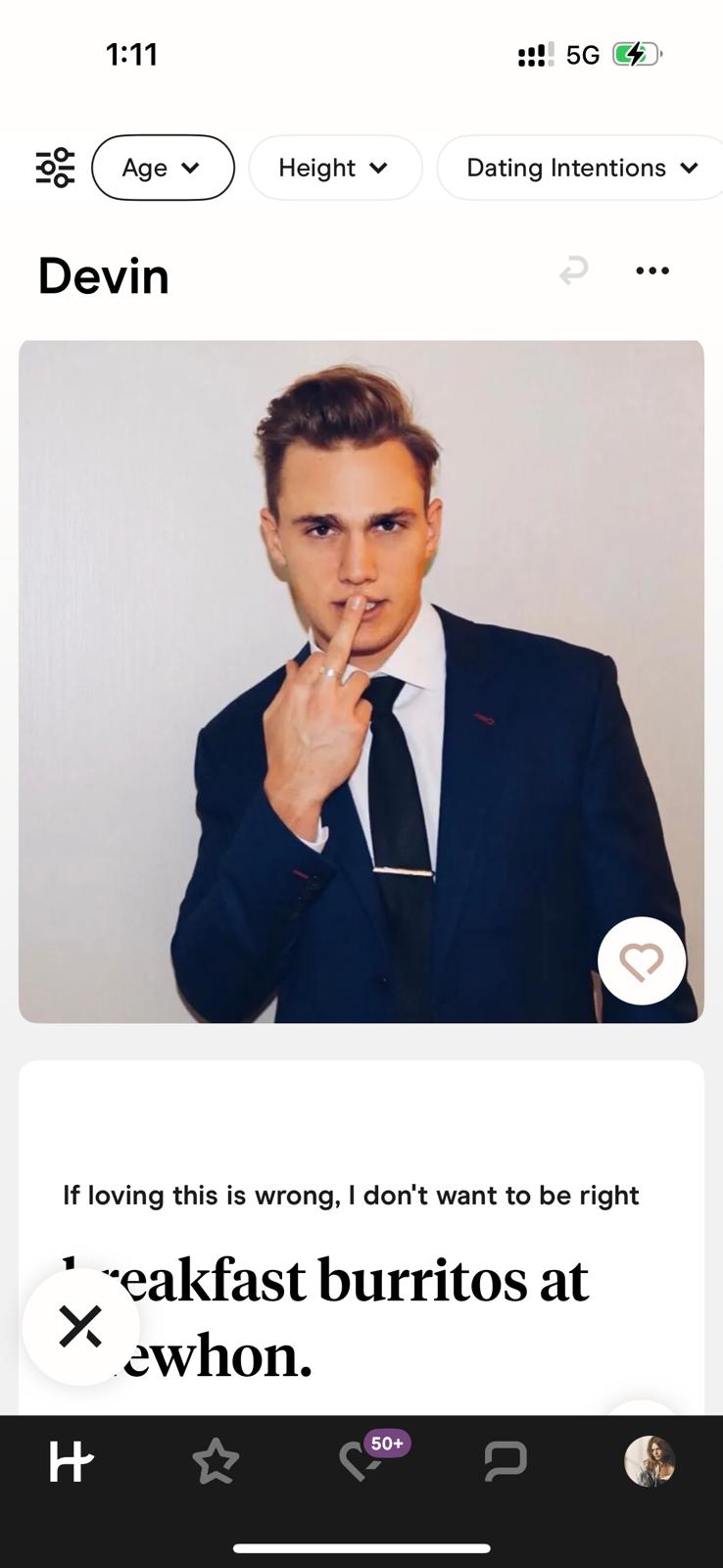
Task: Switch to the Discover home tab
Action: [71, 1462]
